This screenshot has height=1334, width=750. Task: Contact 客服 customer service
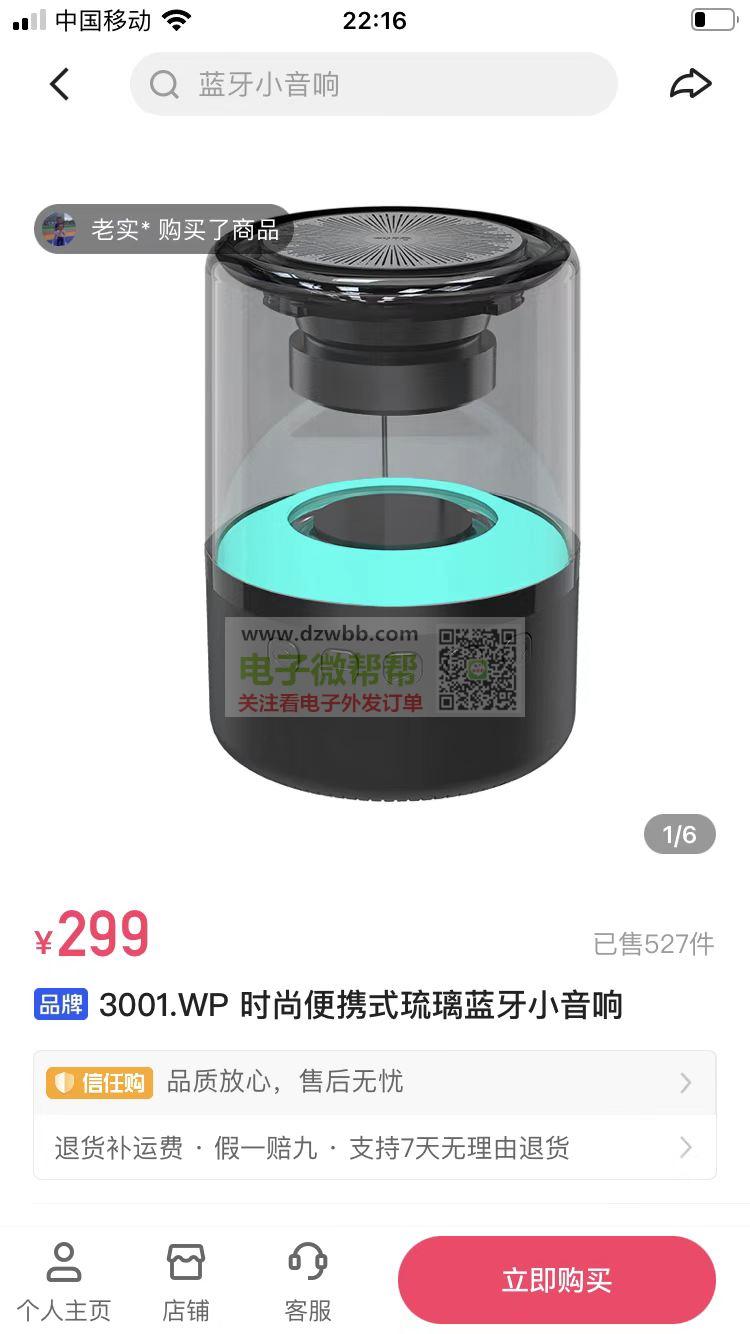308,1281
